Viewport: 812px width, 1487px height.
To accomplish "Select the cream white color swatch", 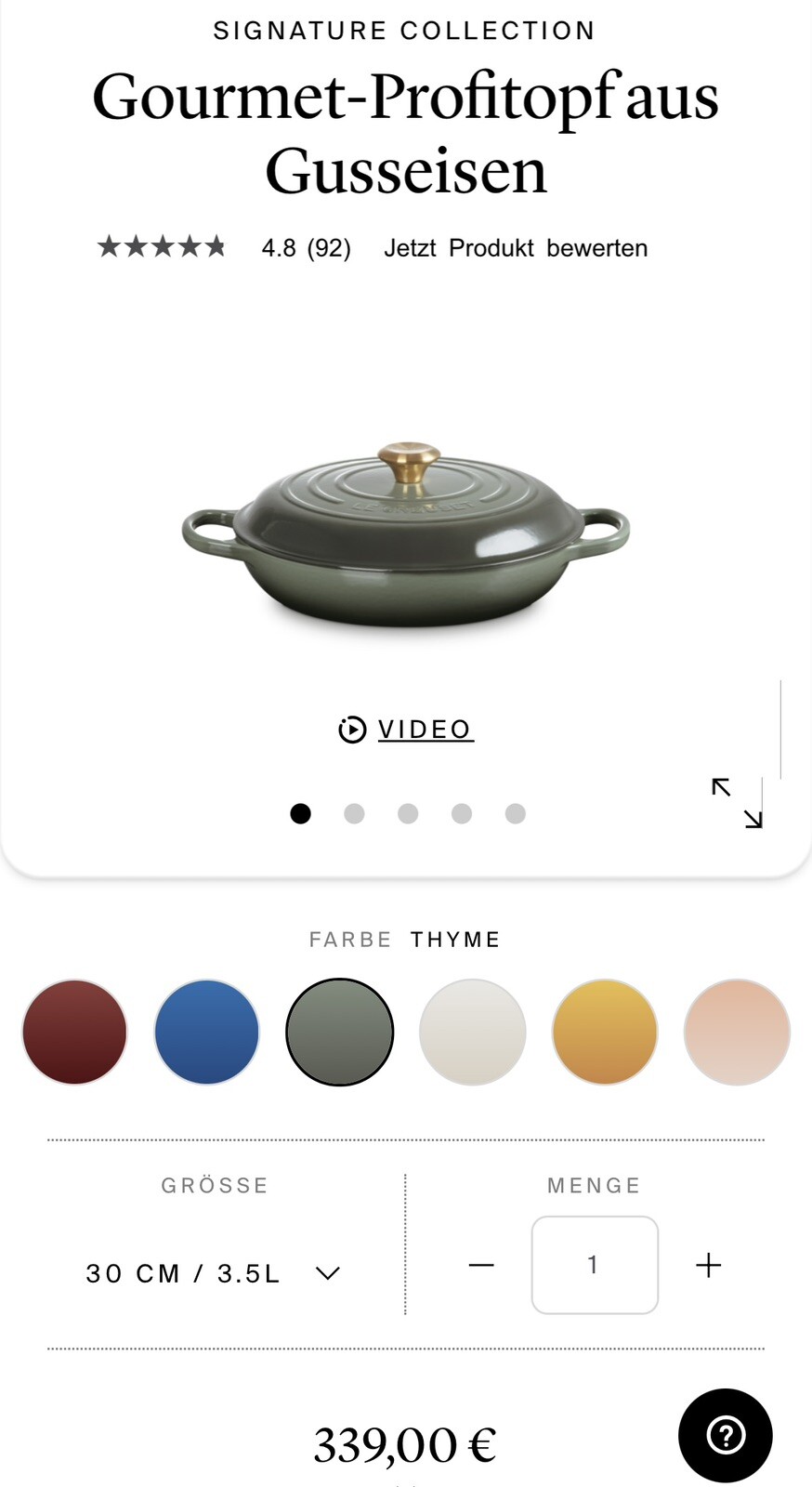I will point(472,1032).
